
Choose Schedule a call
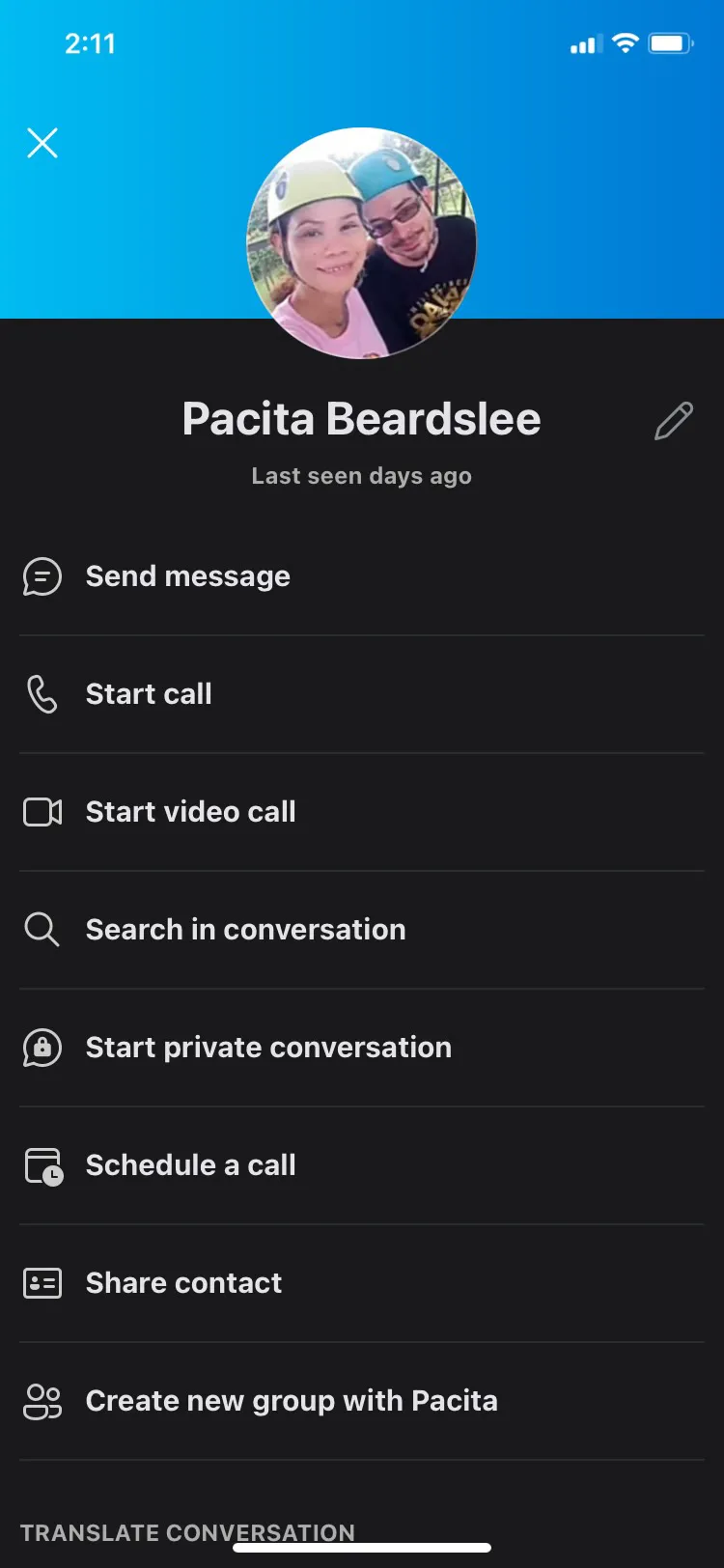click(362, 1165)
